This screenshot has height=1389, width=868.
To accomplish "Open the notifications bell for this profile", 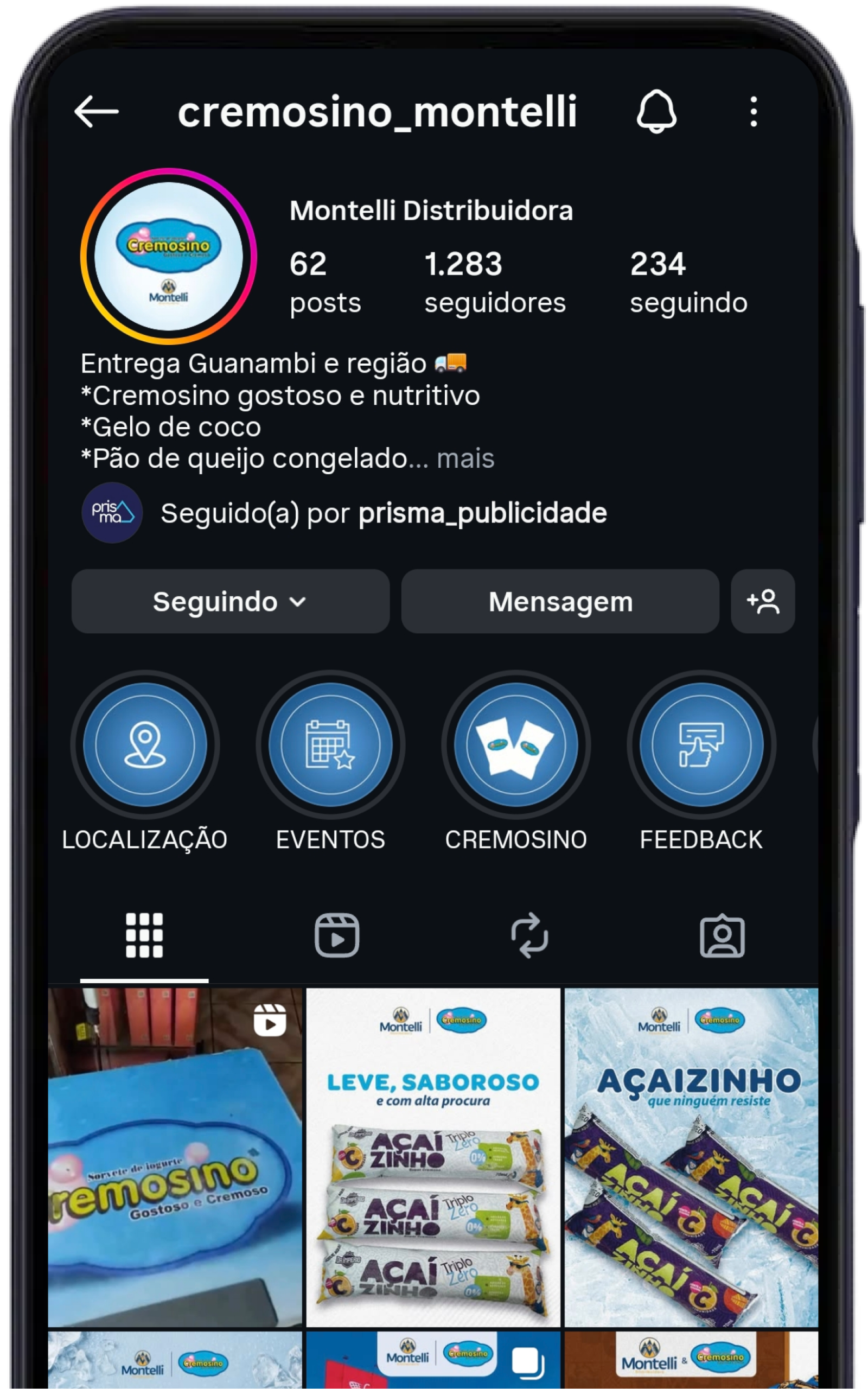I will (656, 111).
